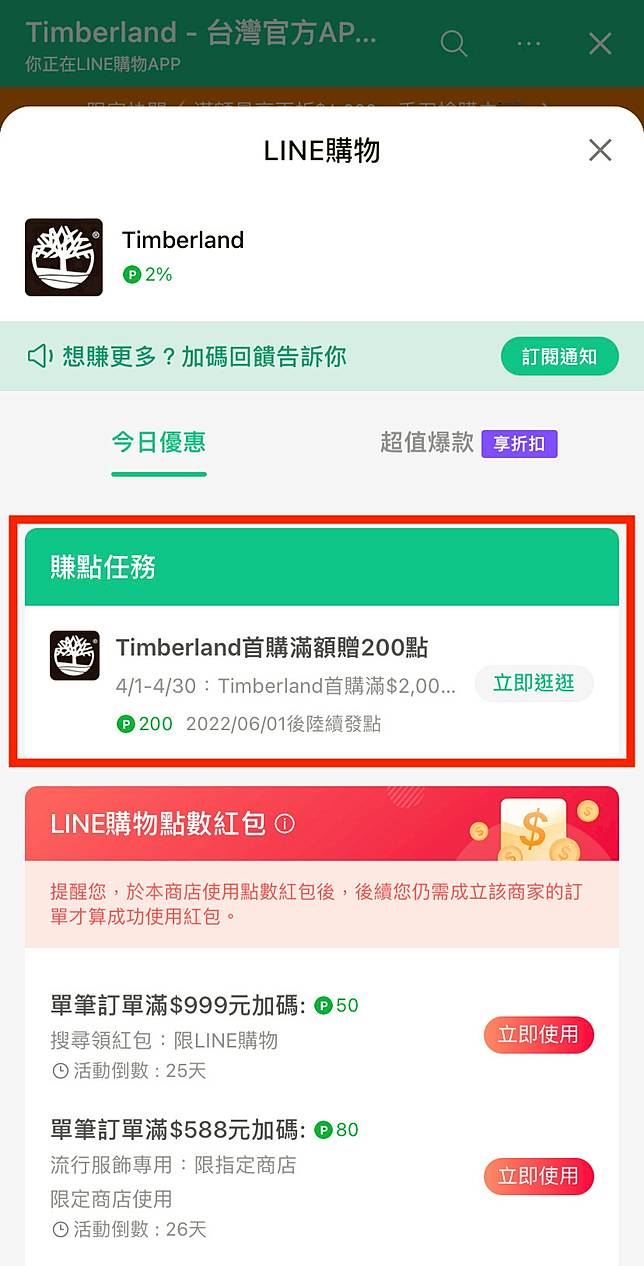Close the LINE購物 bottom sheet
644x1266 pixels.
(x=600, y=150)
